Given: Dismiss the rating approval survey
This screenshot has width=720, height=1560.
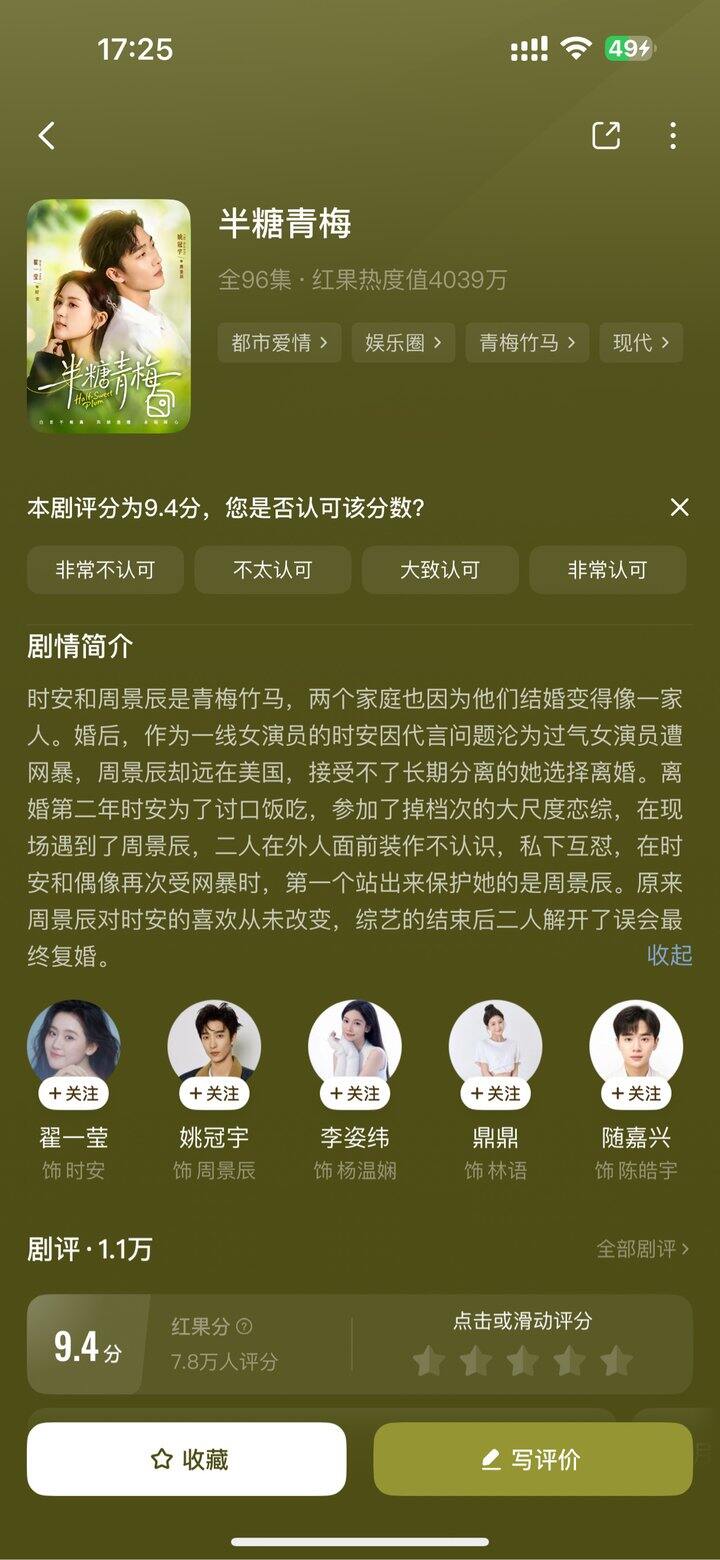Looking at the screenshot, I should [680, 508].
